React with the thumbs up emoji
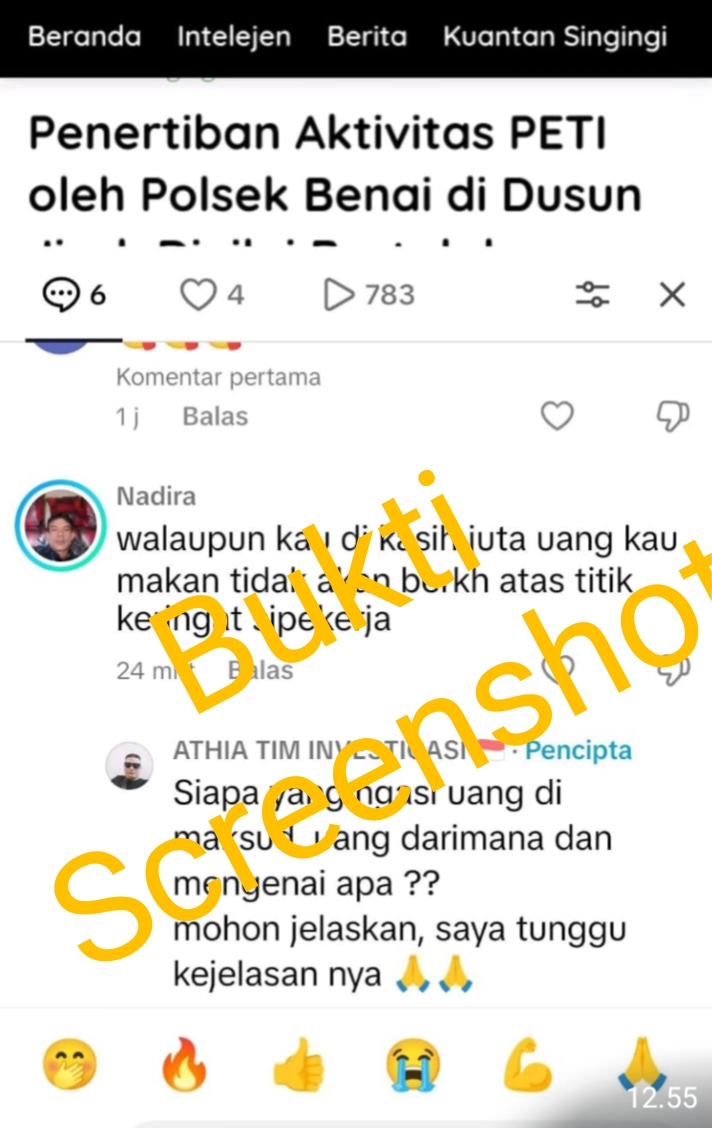The height and width of the screenshot is (1128, 712). (299, 1064)
